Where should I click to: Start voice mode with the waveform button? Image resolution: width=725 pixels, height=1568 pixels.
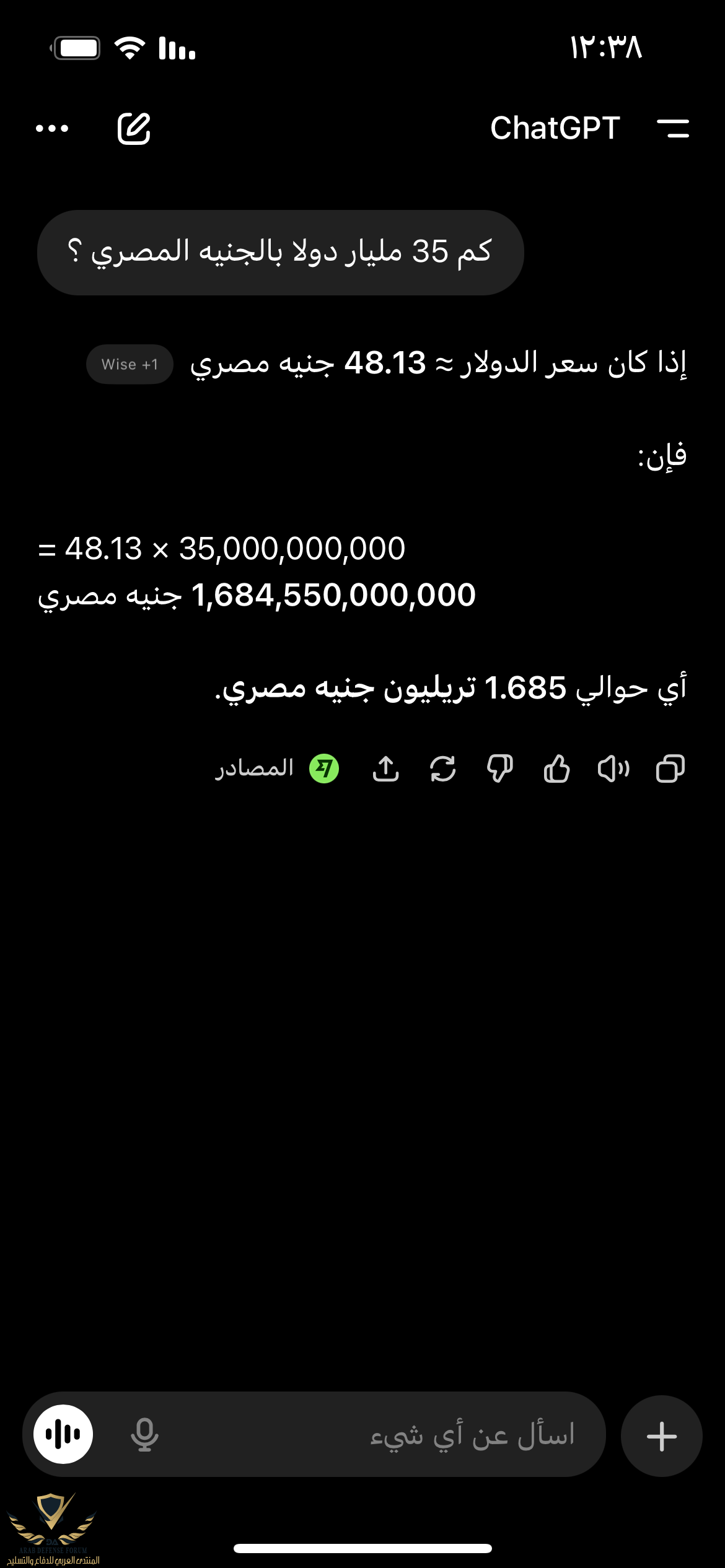coord(63,1434)
